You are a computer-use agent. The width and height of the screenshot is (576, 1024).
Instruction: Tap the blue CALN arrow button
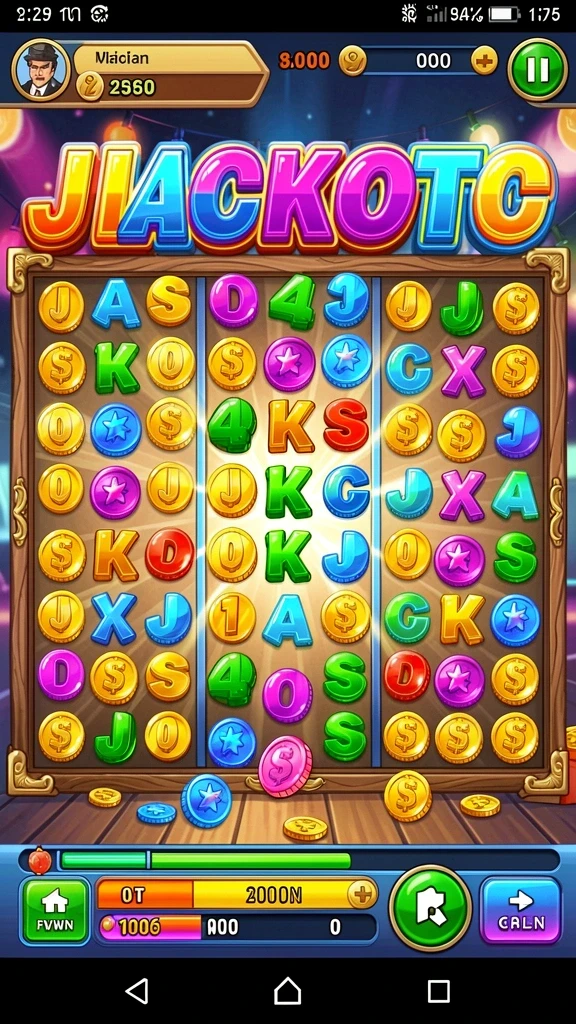pos(520,910)
